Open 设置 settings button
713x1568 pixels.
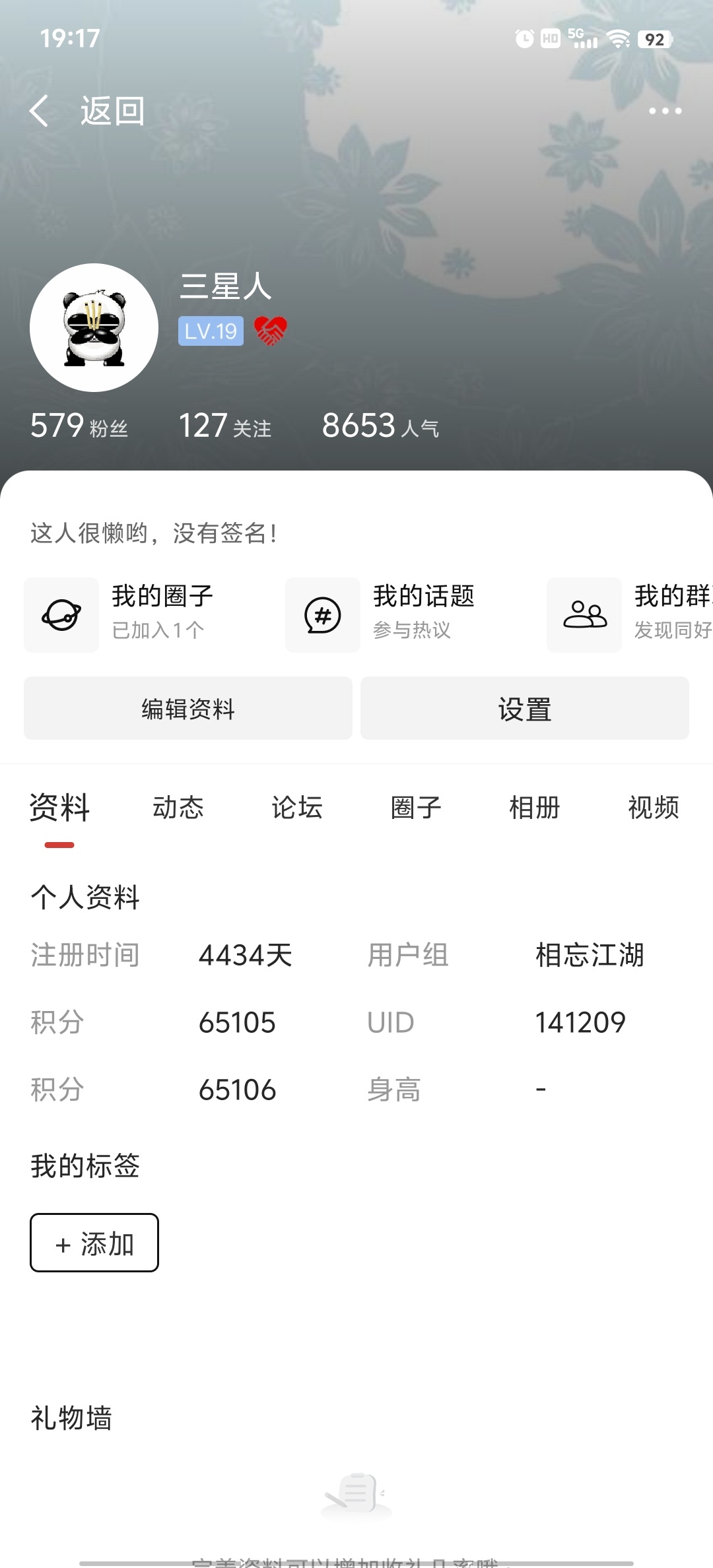pyautogui.click(x=525, y=708)
